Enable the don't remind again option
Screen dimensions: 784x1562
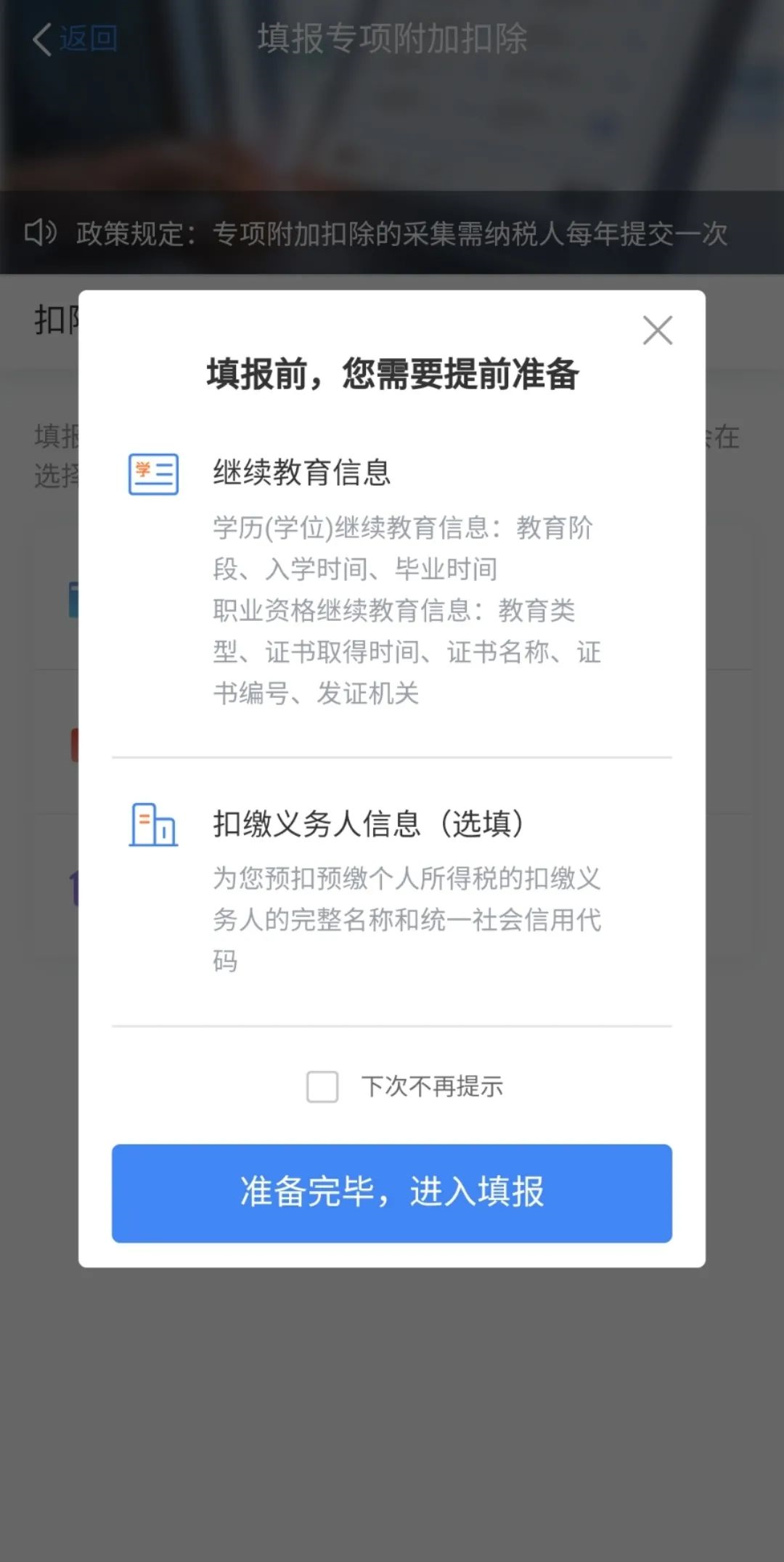click(x=322, y=1087)
